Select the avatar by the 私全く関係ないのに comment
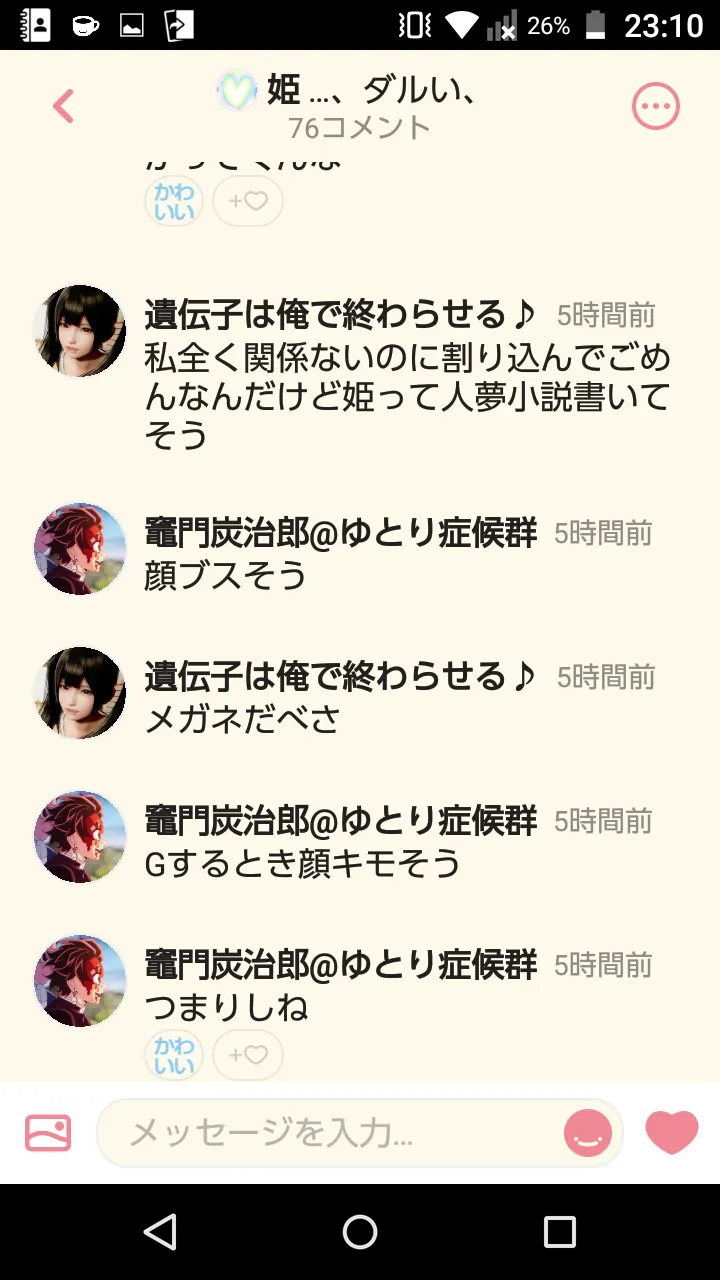The height and width of the screenshot is (1280, 720). [x=80, y=331]
